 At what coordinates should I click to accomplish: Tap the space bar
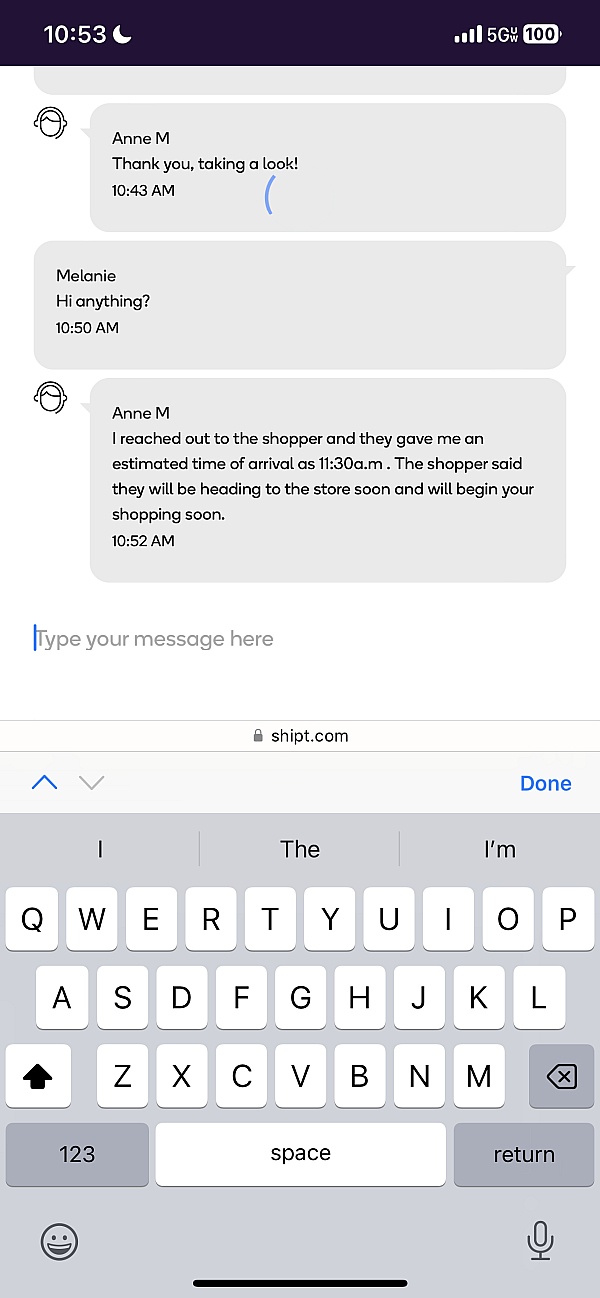pyautogui.click(x=300, y=1154)
